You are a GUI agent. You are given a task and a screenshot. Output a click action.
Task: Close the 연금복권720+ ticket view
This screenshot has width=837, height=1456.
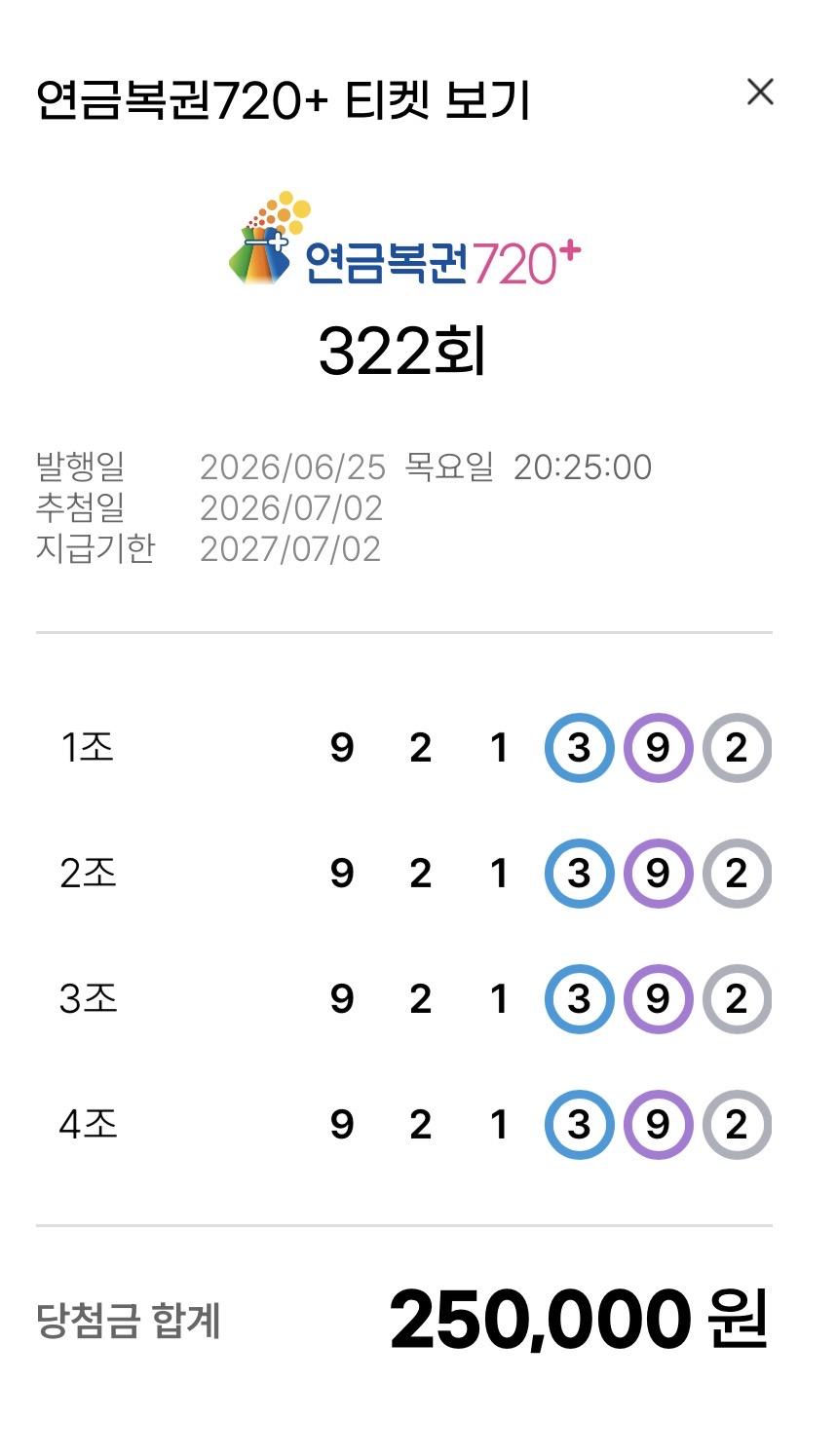point(760,92)
